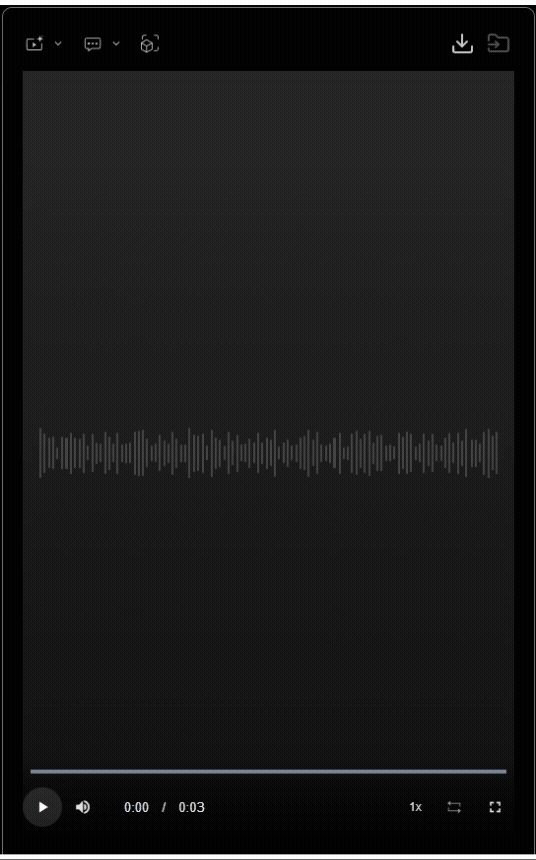Mute the audio volume
536x860 pixels.
coord(83,807)
